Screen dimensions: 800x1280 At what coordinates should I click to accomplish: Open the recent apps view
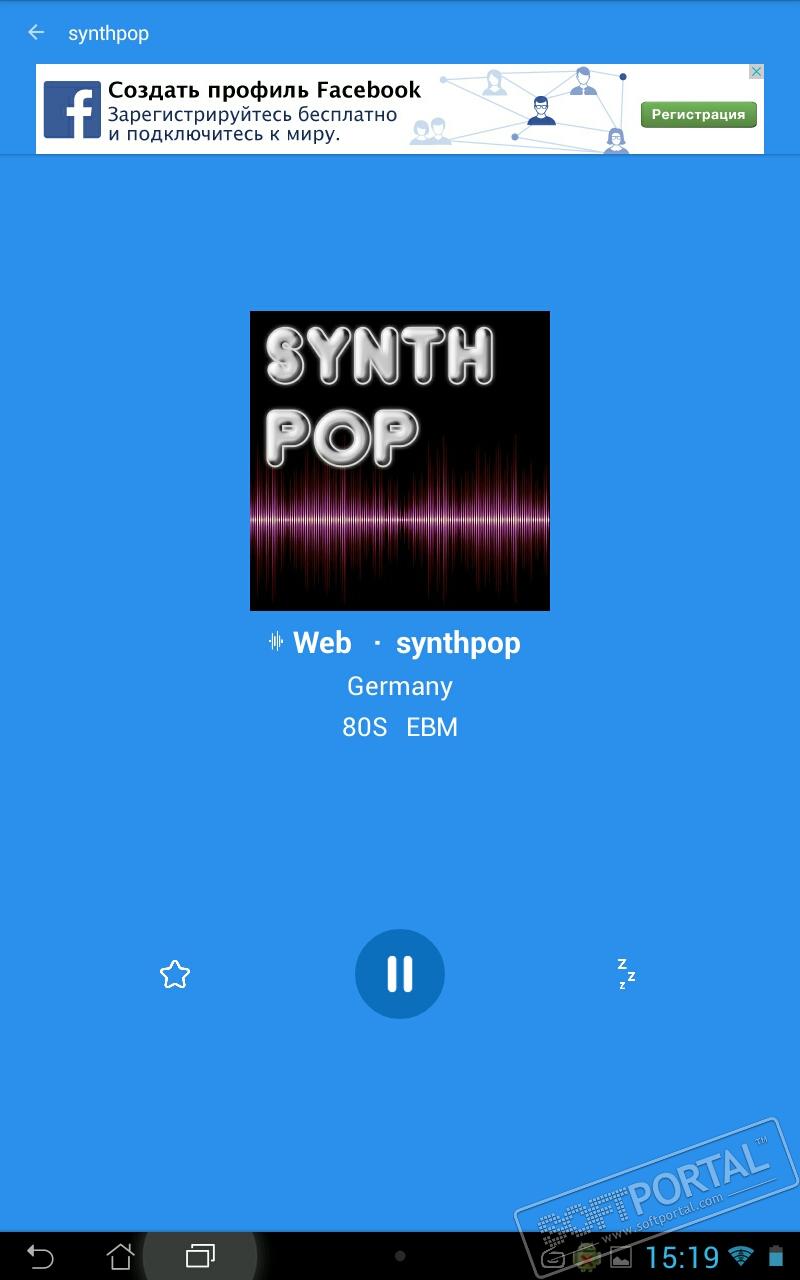point(200,1255)
